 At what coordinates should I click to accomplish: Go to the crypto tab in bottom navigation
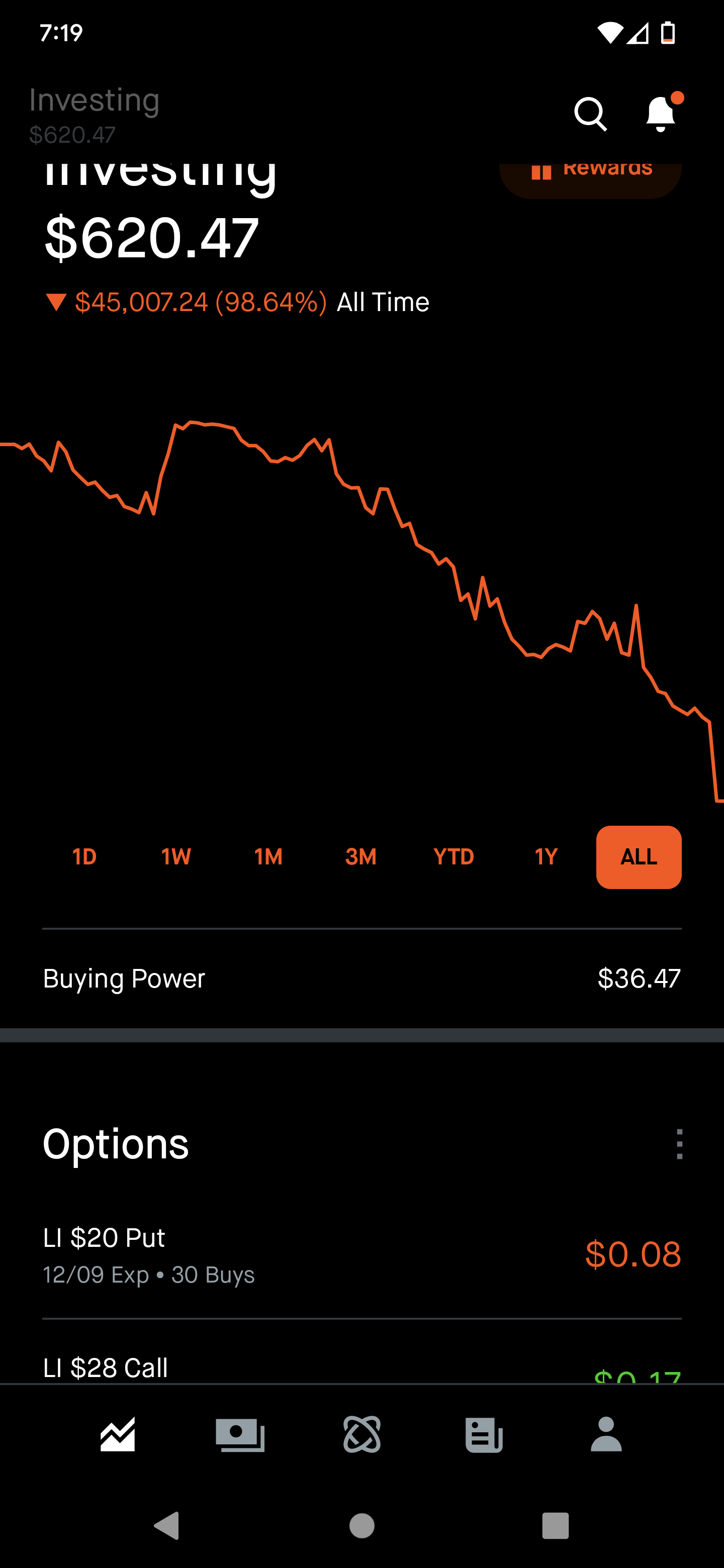[x=361, y=1435]
